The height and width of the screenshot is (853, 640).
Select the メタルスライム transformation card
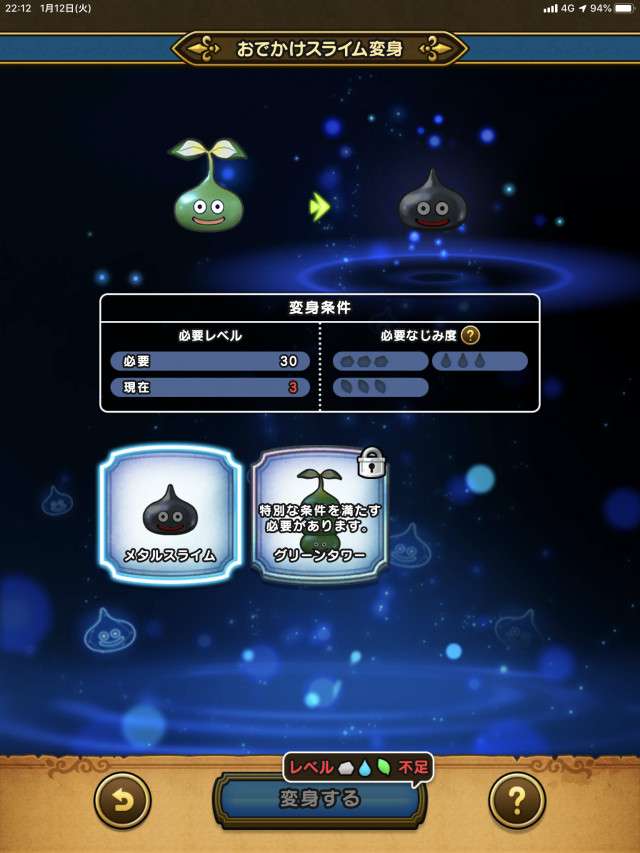pos(170,515)
